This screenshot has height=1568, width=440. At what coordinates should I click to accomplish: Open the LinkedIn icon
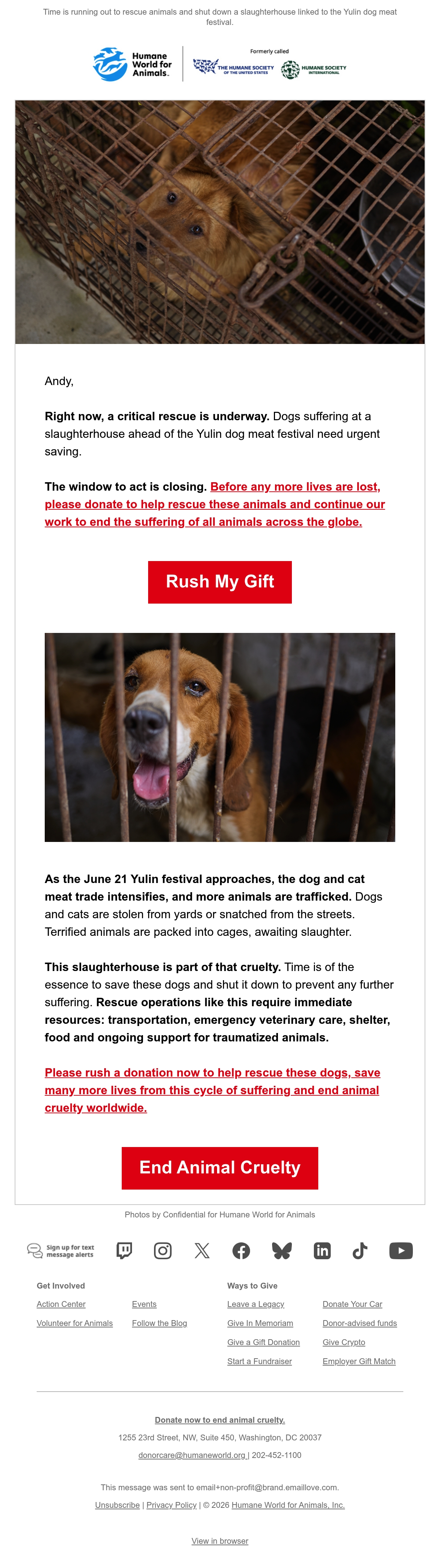point(322,1250)
